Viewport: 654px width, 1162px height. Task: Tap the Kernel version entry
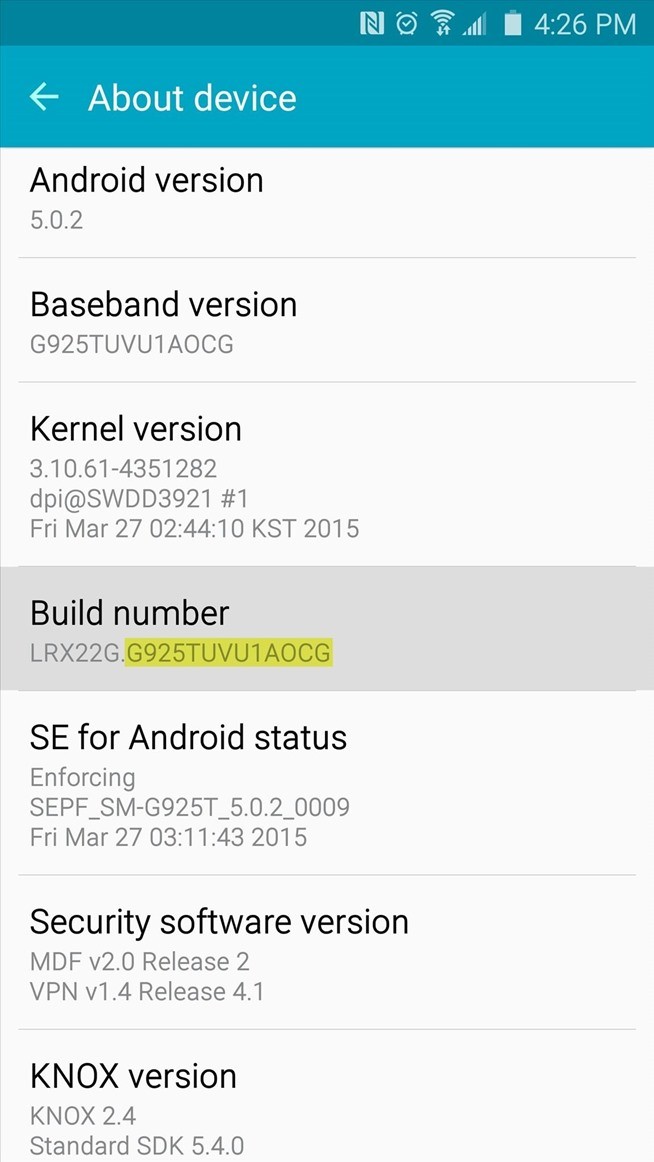[326, 476]
